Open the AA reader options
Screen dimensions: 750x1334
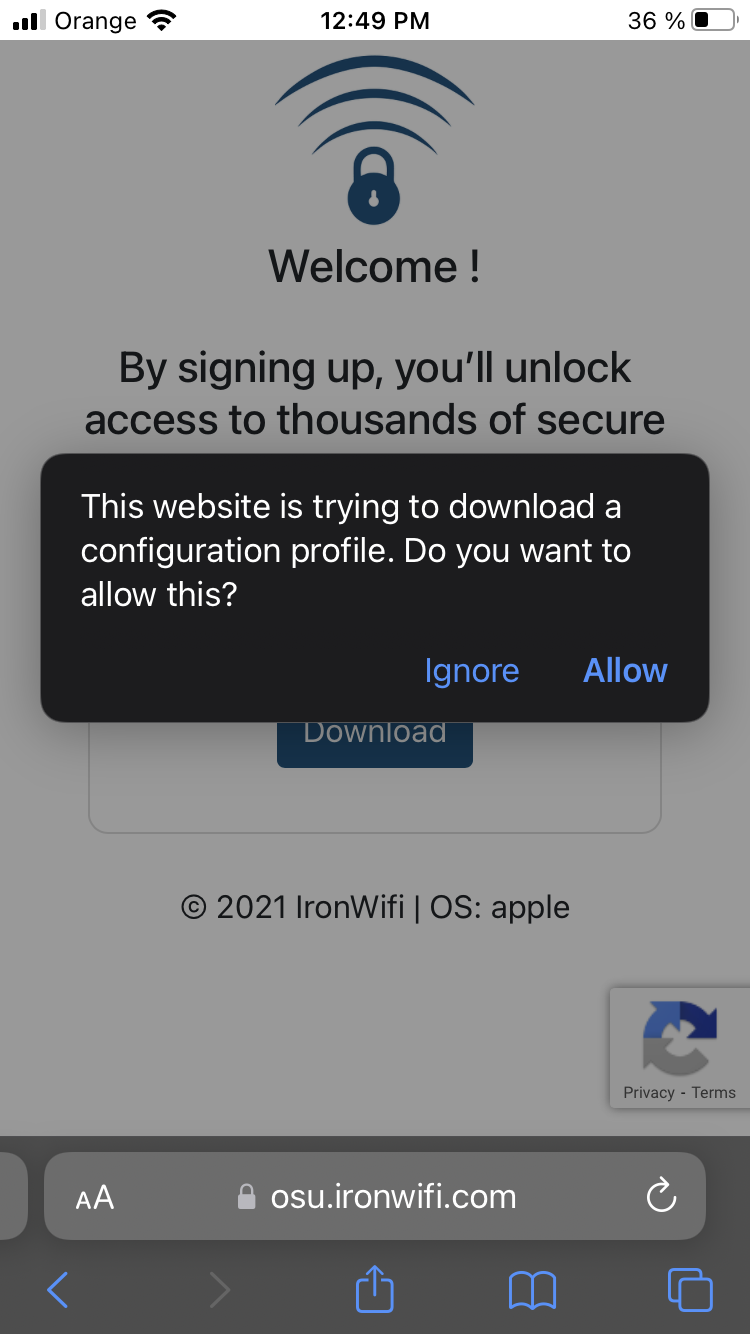tap(95, 1197)
